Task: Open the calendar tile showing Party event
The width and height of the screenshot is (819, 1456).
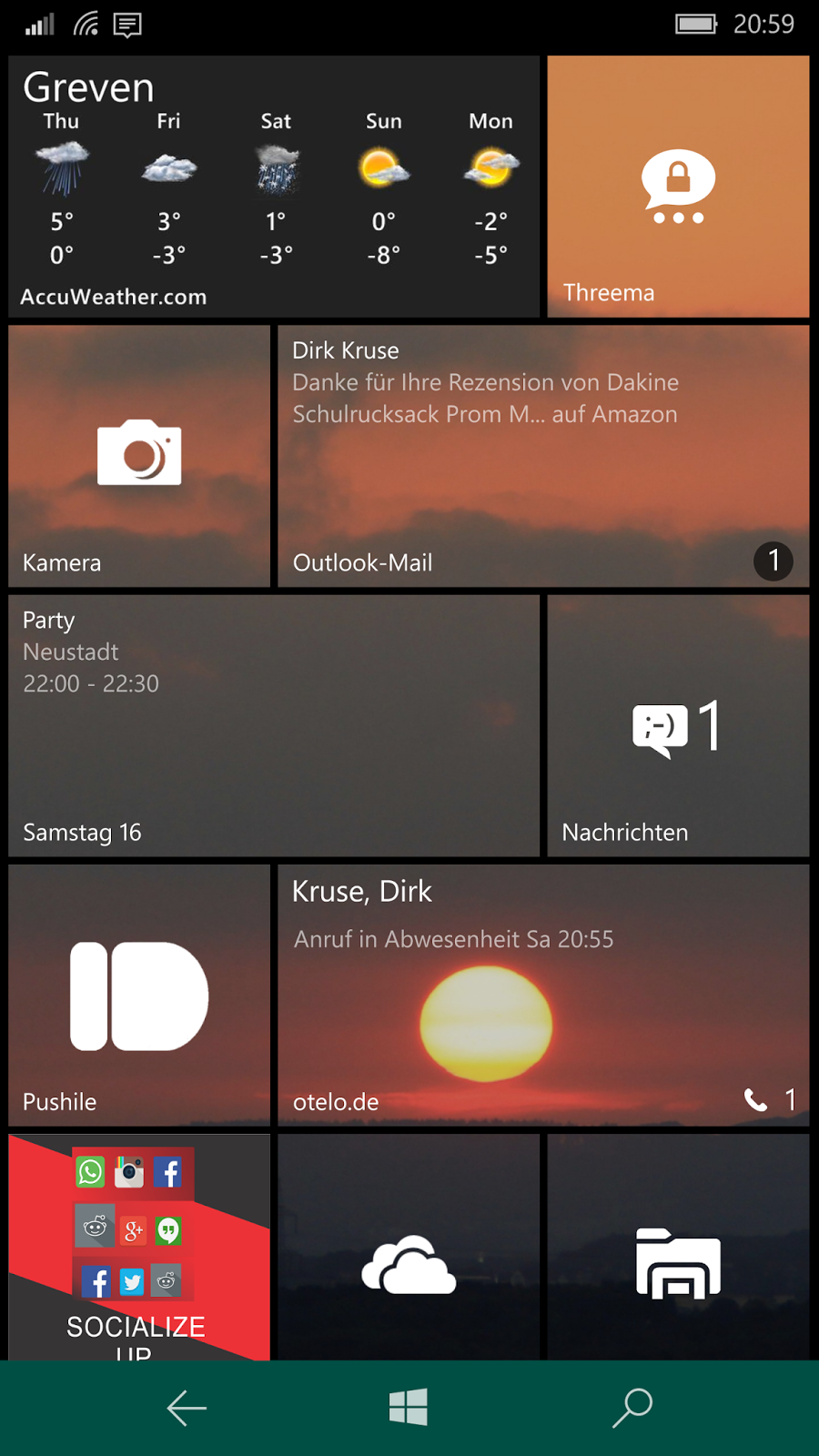Action: click(x=273, y=725)
